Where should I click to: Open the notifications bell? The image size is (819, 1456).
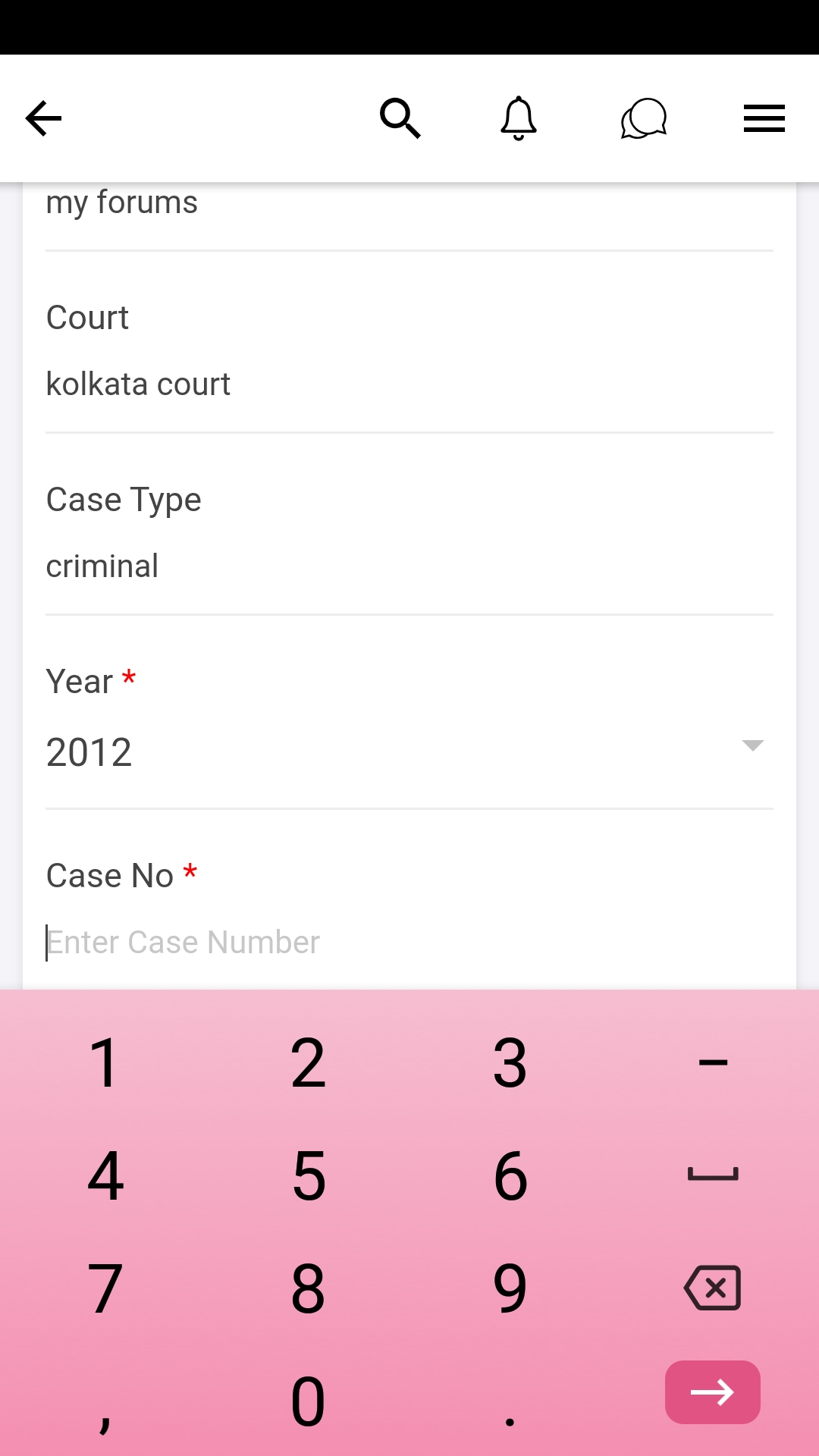click(x=519, y=118)
